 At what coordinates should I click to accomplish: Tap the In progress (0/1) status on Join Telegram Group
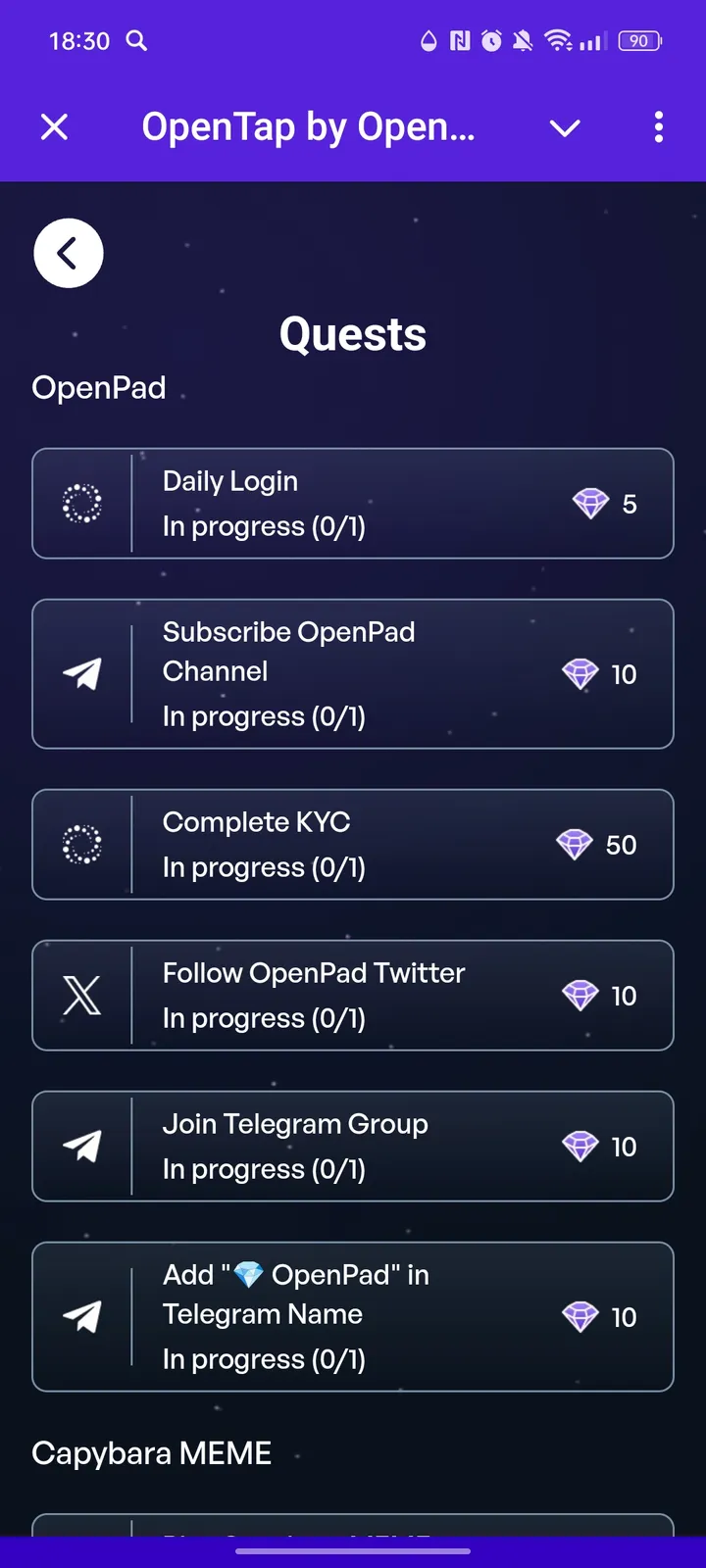click(x=264, y=1168)
